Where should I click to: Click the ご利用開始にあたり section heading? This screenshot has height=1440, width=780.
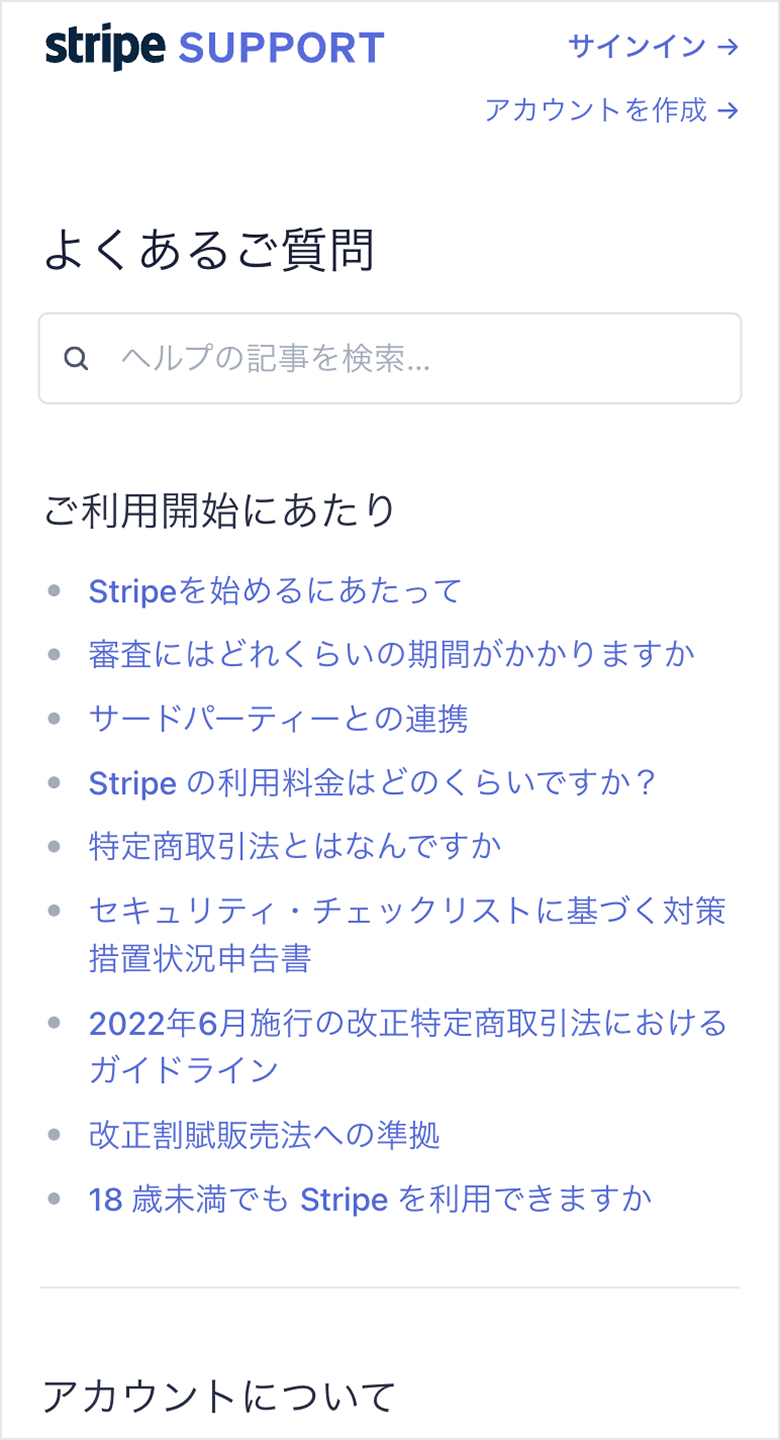click(x=220, y=508)
